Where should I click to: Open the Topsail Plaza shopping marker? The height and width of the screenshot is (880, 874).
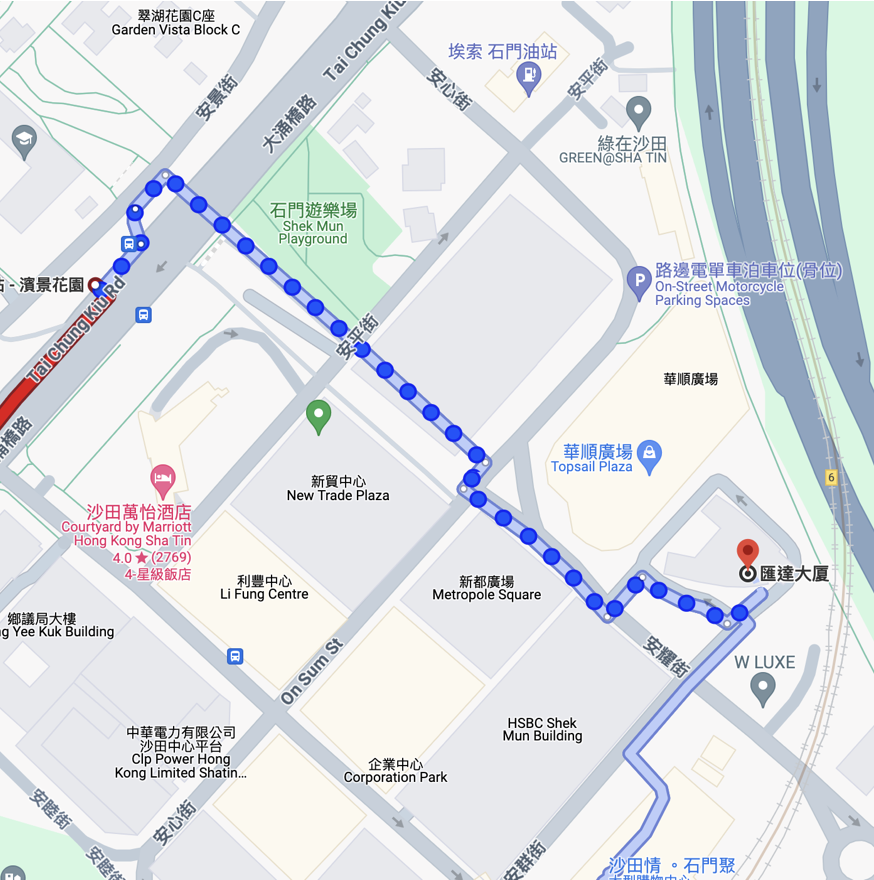tap(650, 455)
